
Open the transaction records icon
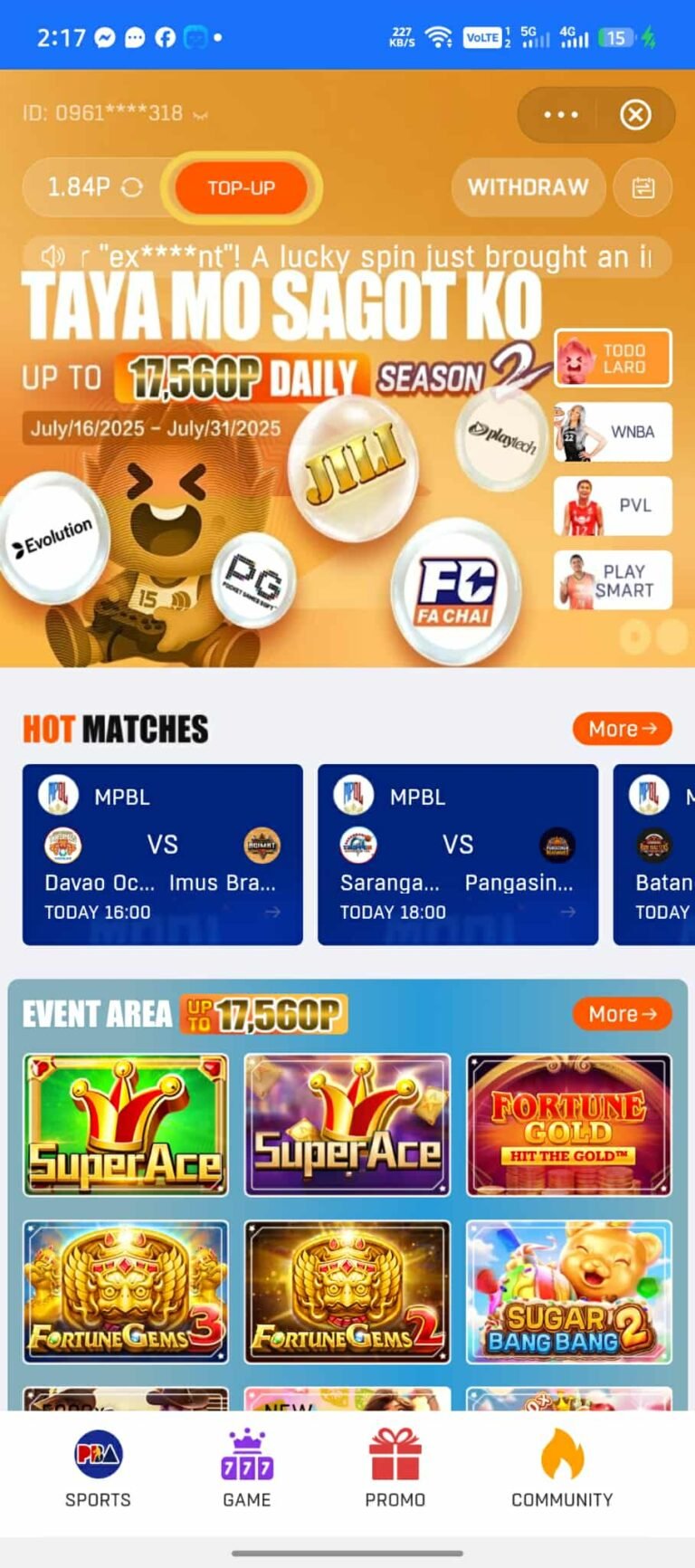[643, 187]
